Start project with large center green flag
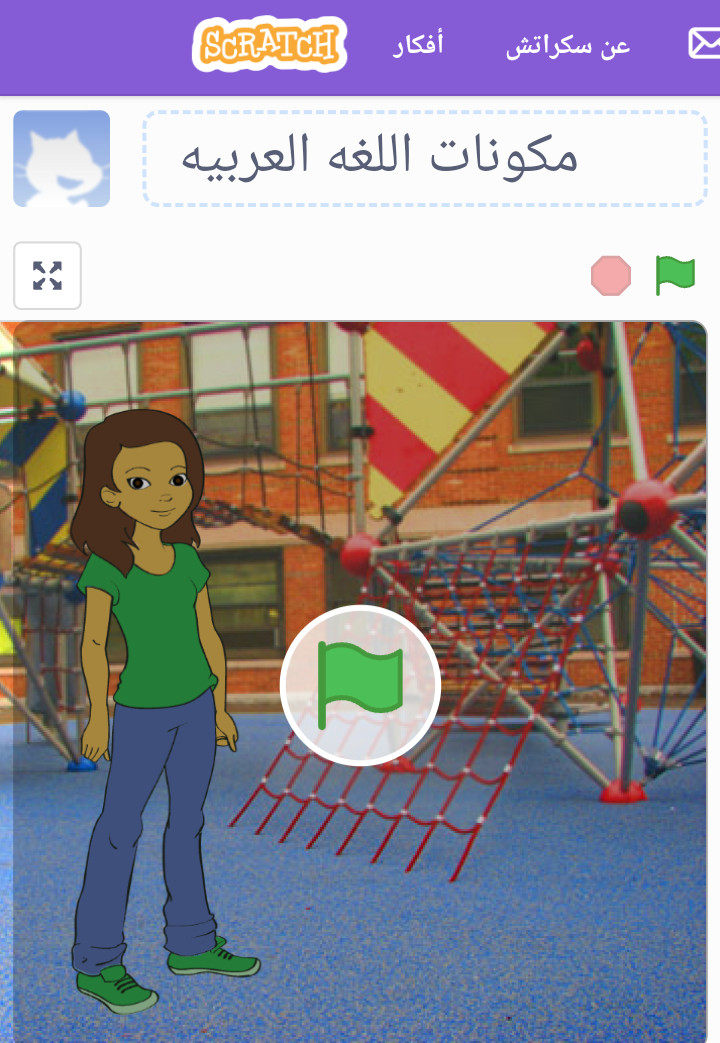 point(360,686)
